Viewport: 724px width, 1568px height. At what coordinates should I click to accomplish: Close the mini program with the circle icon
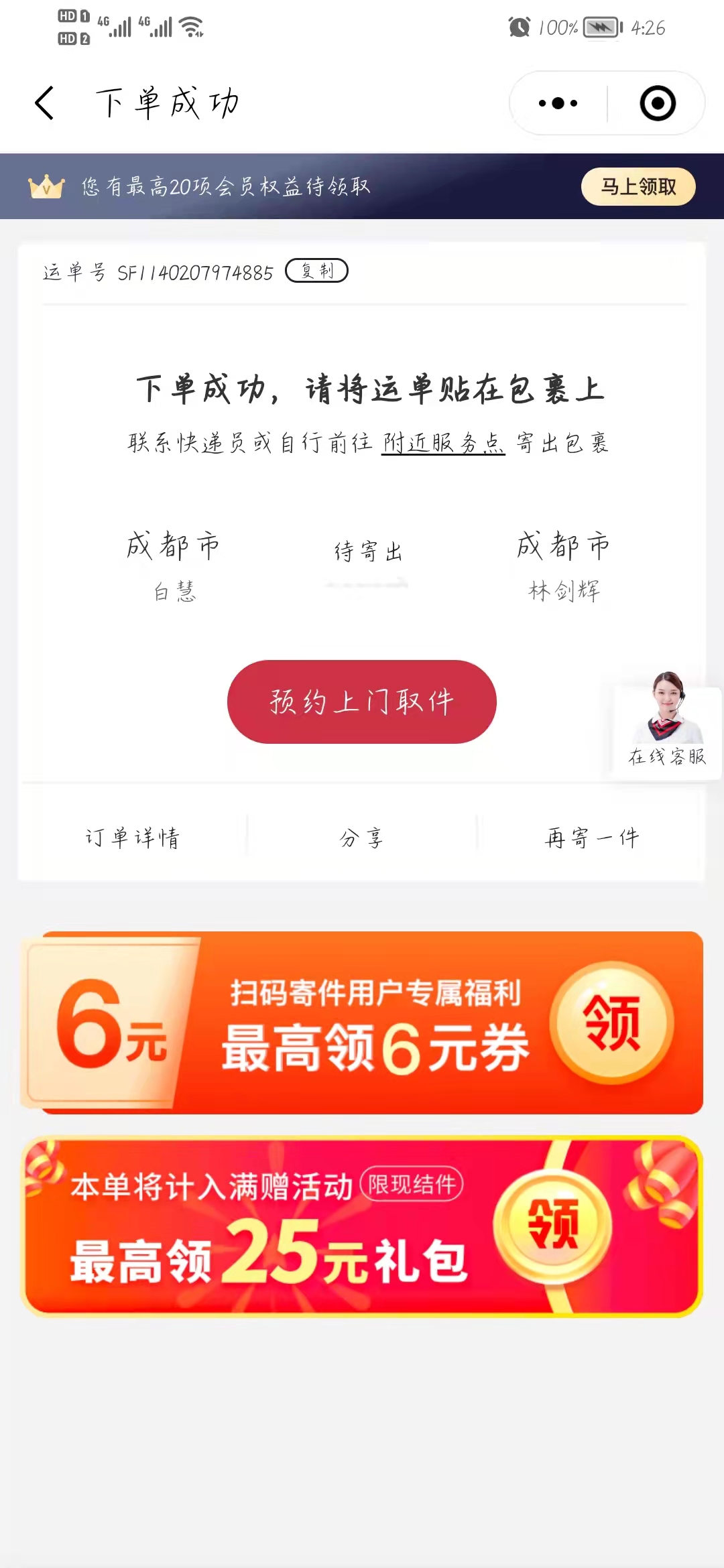[658, 103]
